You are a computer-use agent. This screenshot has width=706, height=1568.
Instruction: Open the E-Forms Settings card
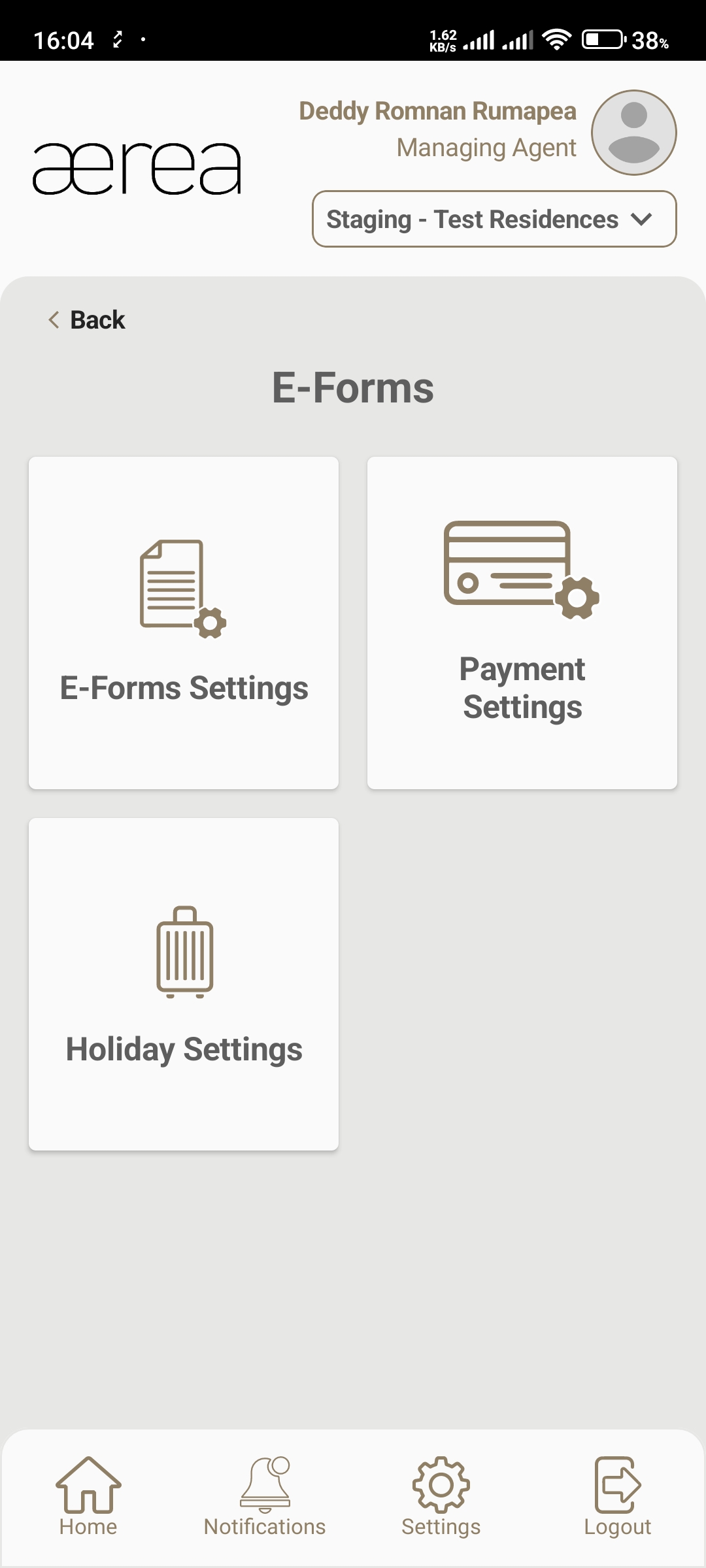click(184, 623)
